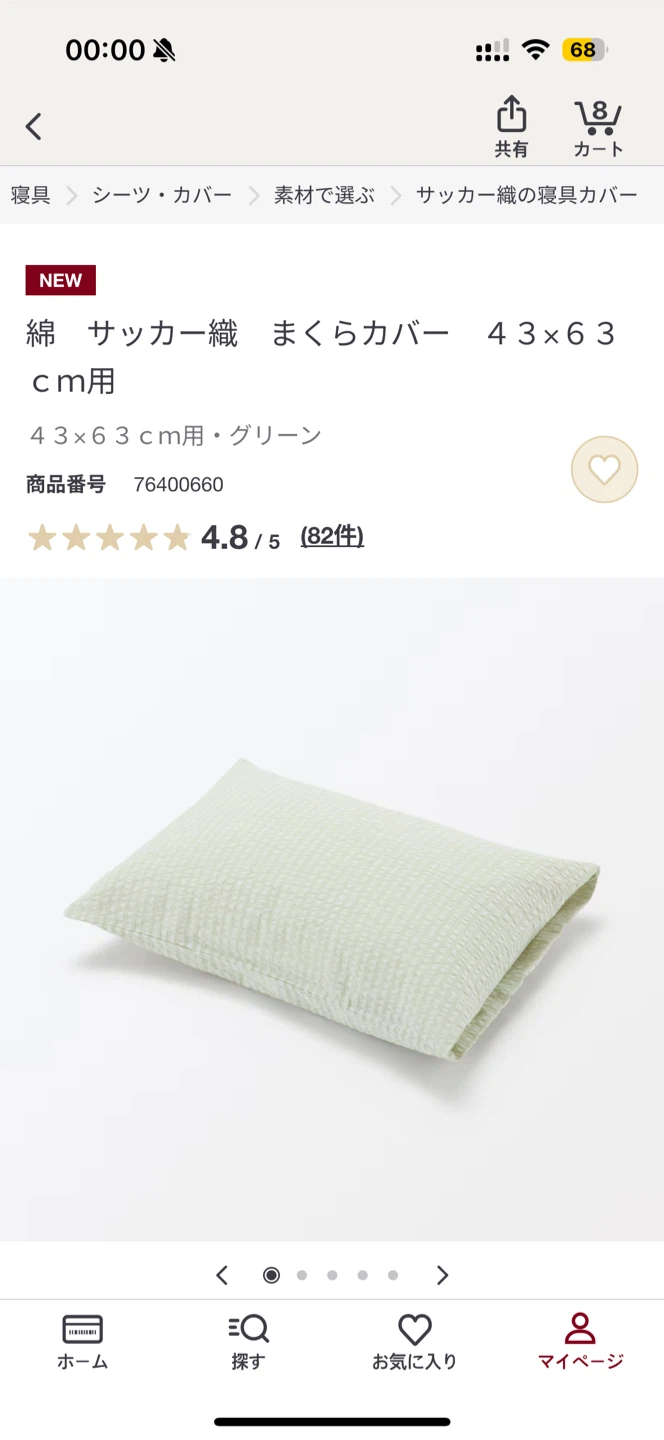Open the cart (カート)

[598, 128]
